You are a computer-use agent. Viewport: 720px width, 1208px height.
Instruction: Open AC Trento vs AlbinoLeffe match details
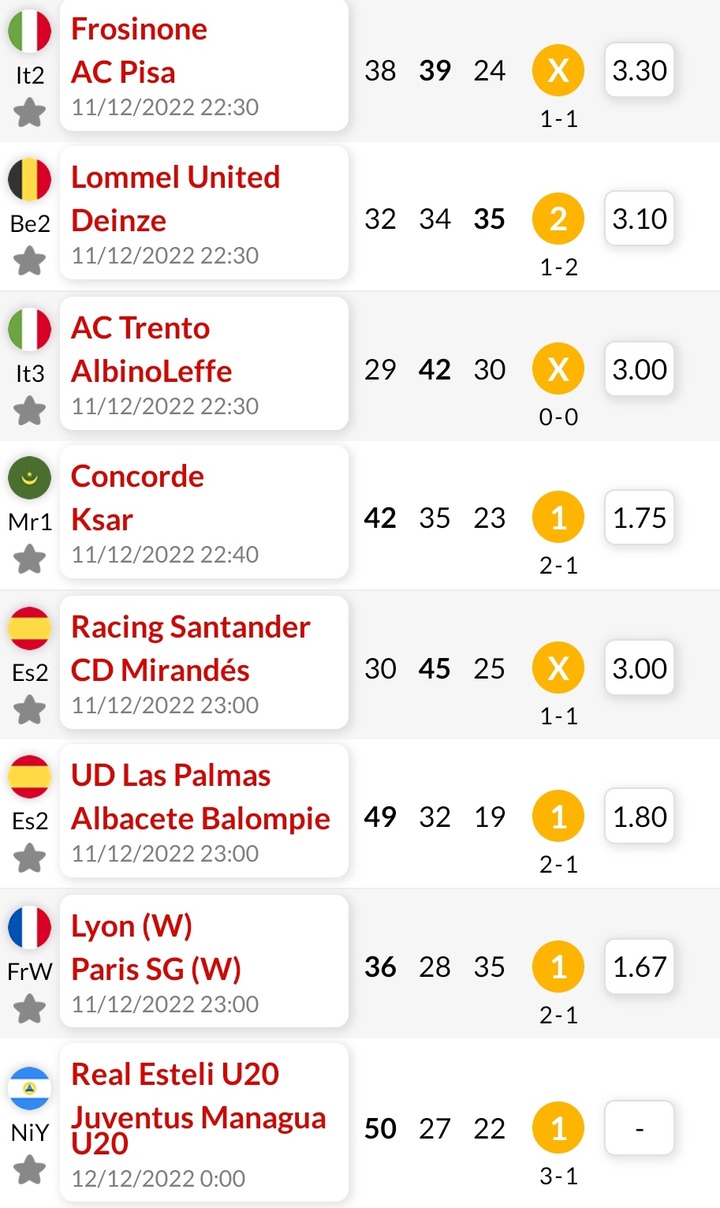click(204, 362)
